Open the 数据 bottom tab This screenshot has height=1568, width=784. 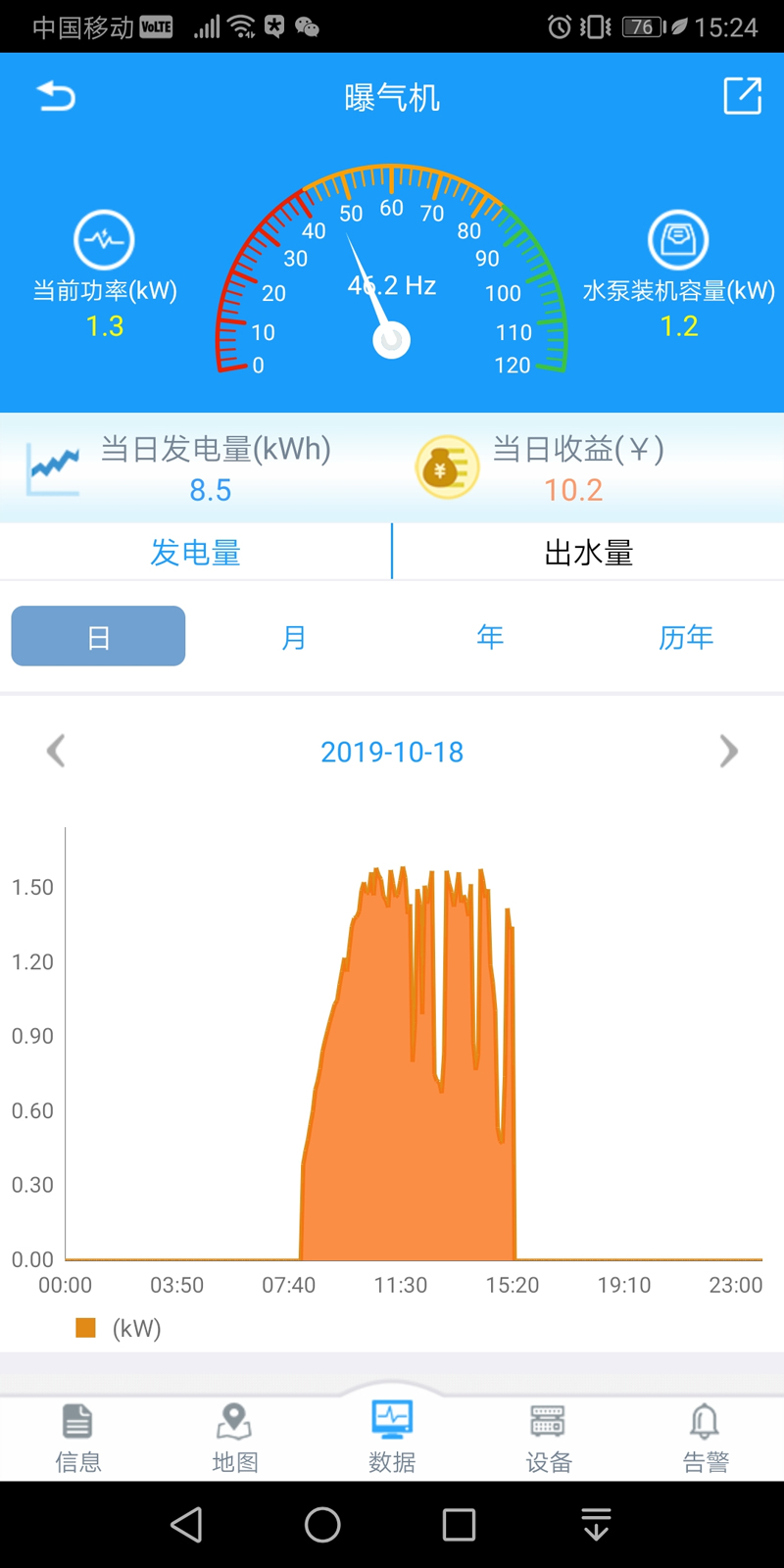point(392,1438)
